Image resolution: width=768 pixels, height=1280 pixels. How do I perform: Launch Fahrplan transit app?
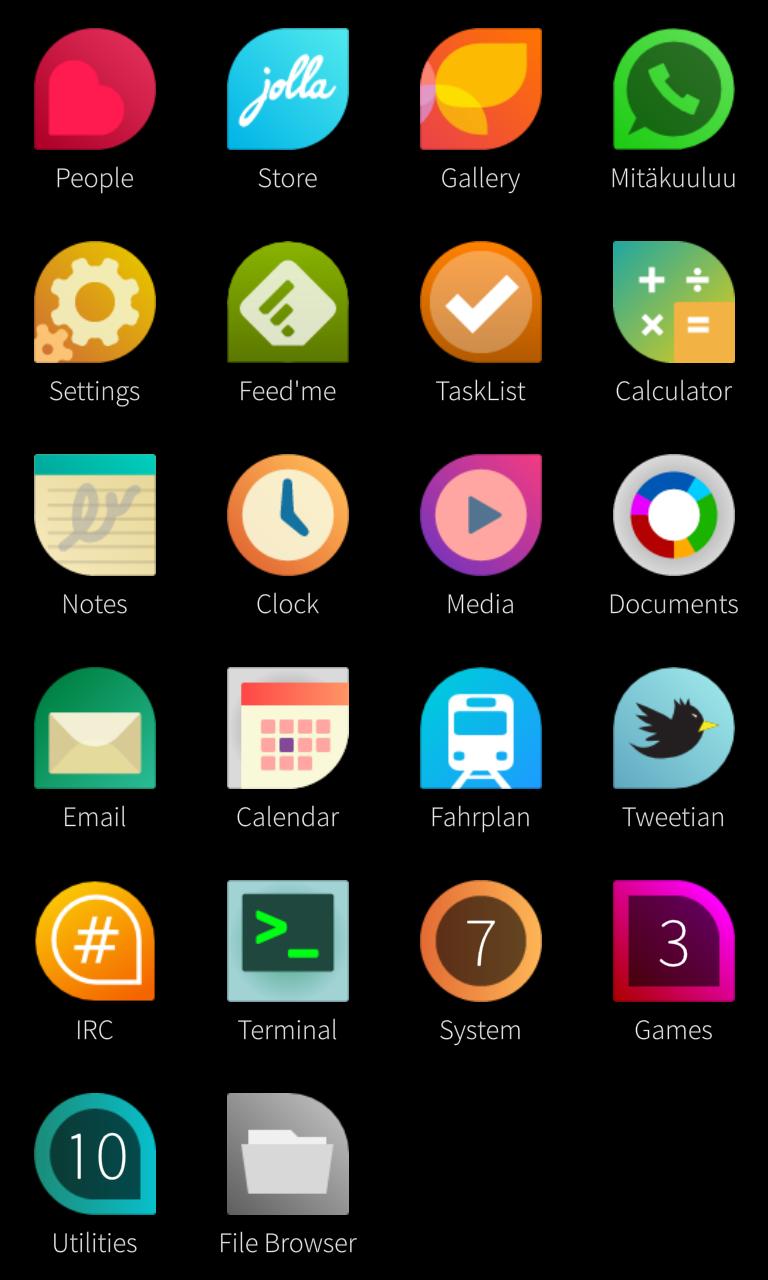tap(481, 729)
